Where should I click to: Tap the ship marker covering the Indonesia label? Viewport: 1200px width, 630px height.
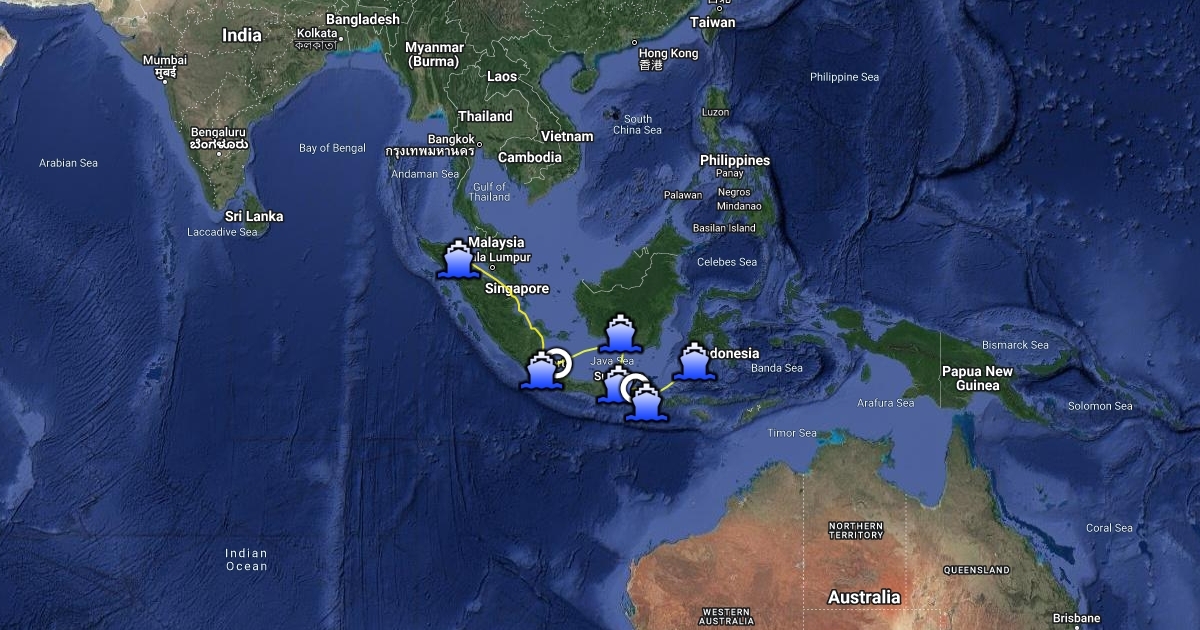click(x=693, y=362)
